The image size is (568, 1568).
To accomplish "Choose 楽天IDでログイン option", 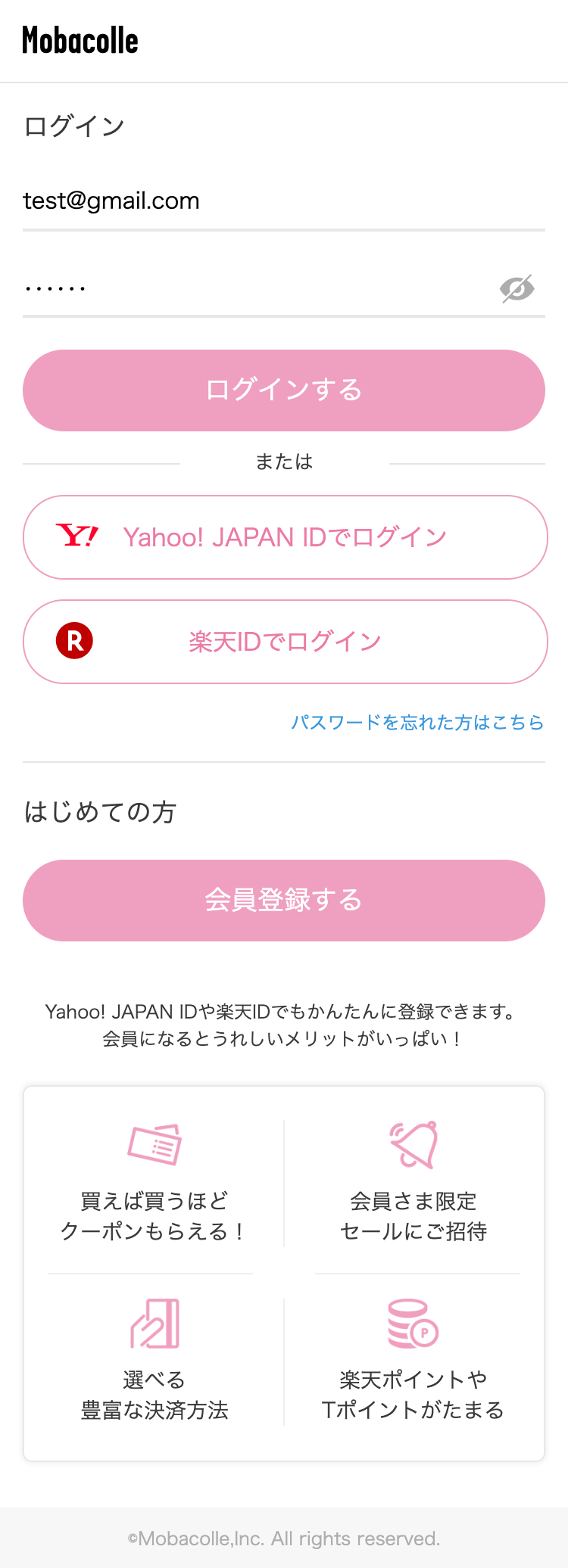I will tap(285, 642).
